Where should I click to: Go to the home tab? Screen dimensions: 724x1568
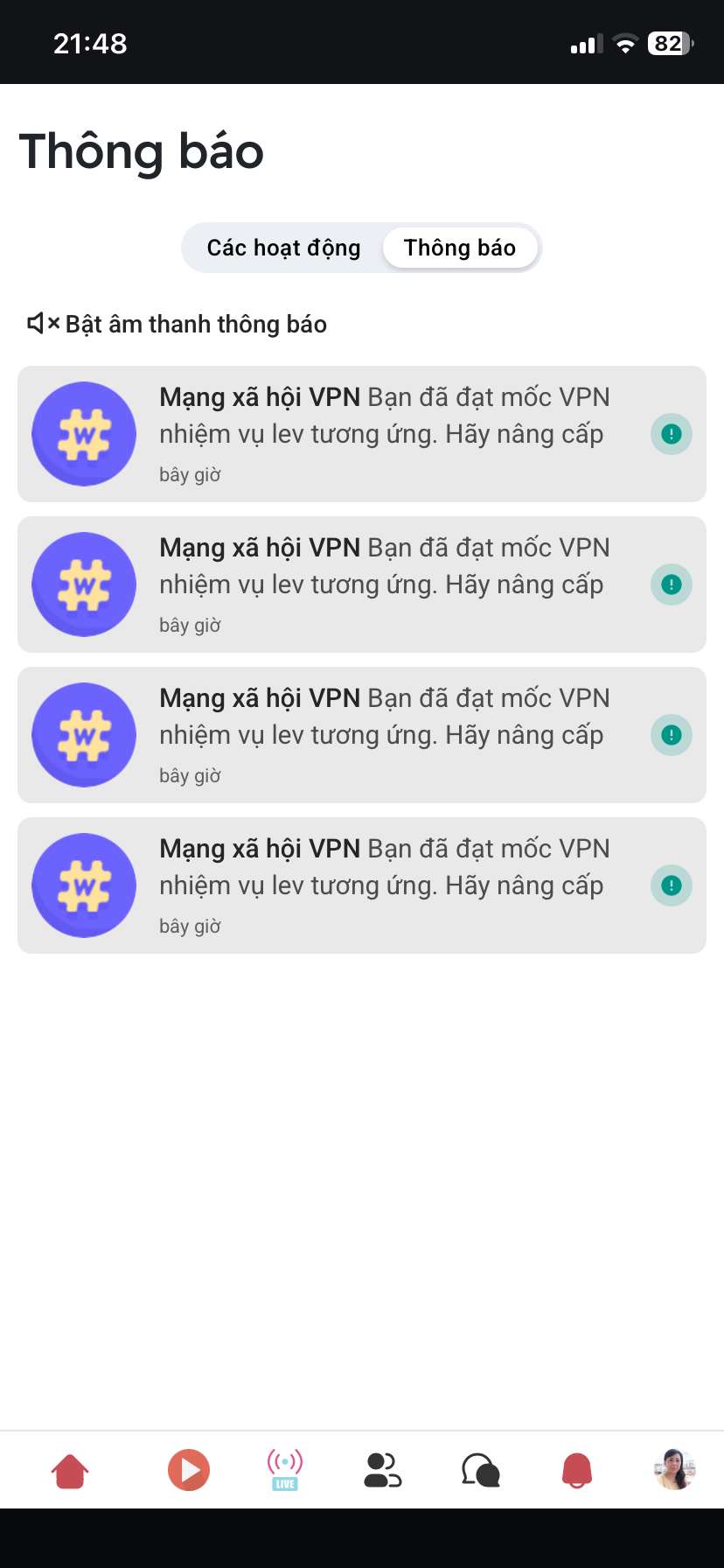[70, 1470]
